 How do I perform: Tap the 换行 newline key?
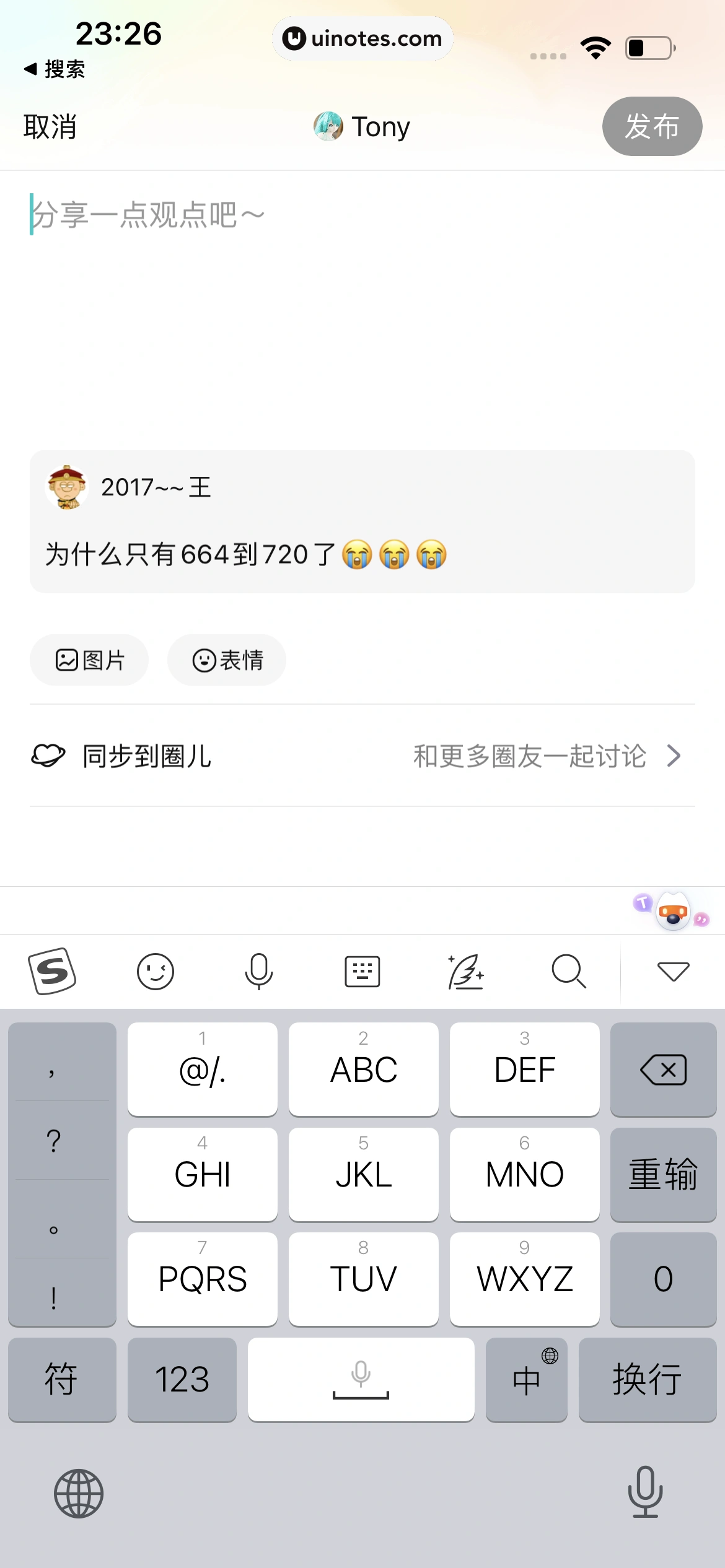point(647,1379)
